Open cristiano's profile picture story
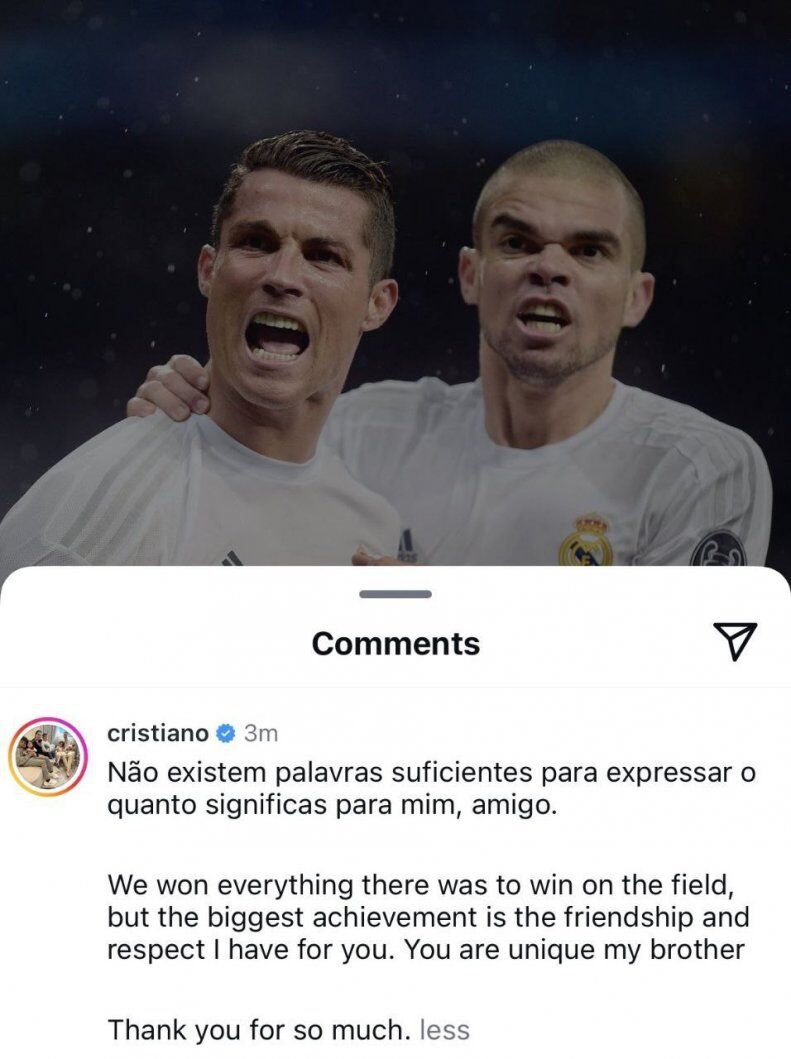Viewport: 791px width, 1059px height. pyautogui.click(x=47, y=758)
